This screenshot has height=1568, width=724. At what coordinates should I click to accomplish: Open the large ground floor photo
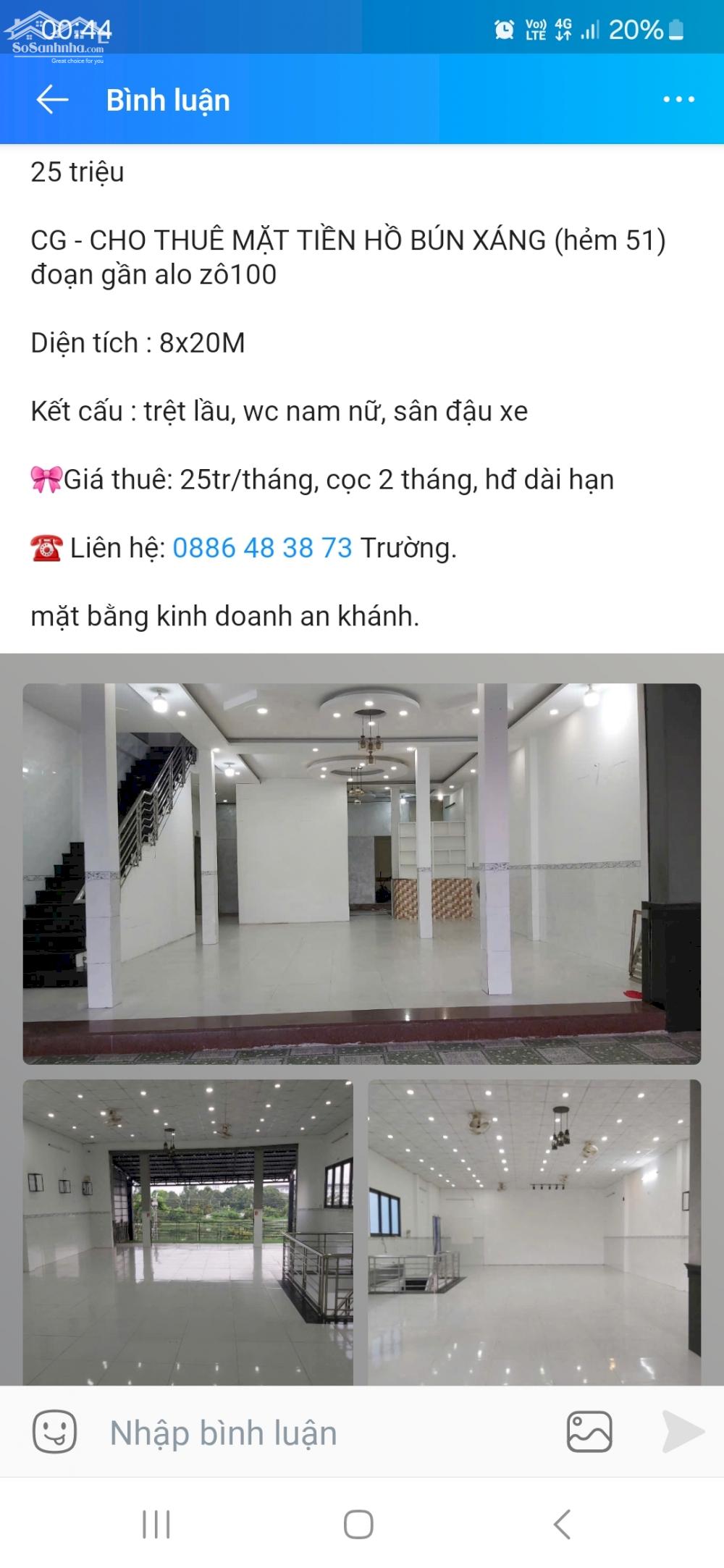tap(362, 874)
